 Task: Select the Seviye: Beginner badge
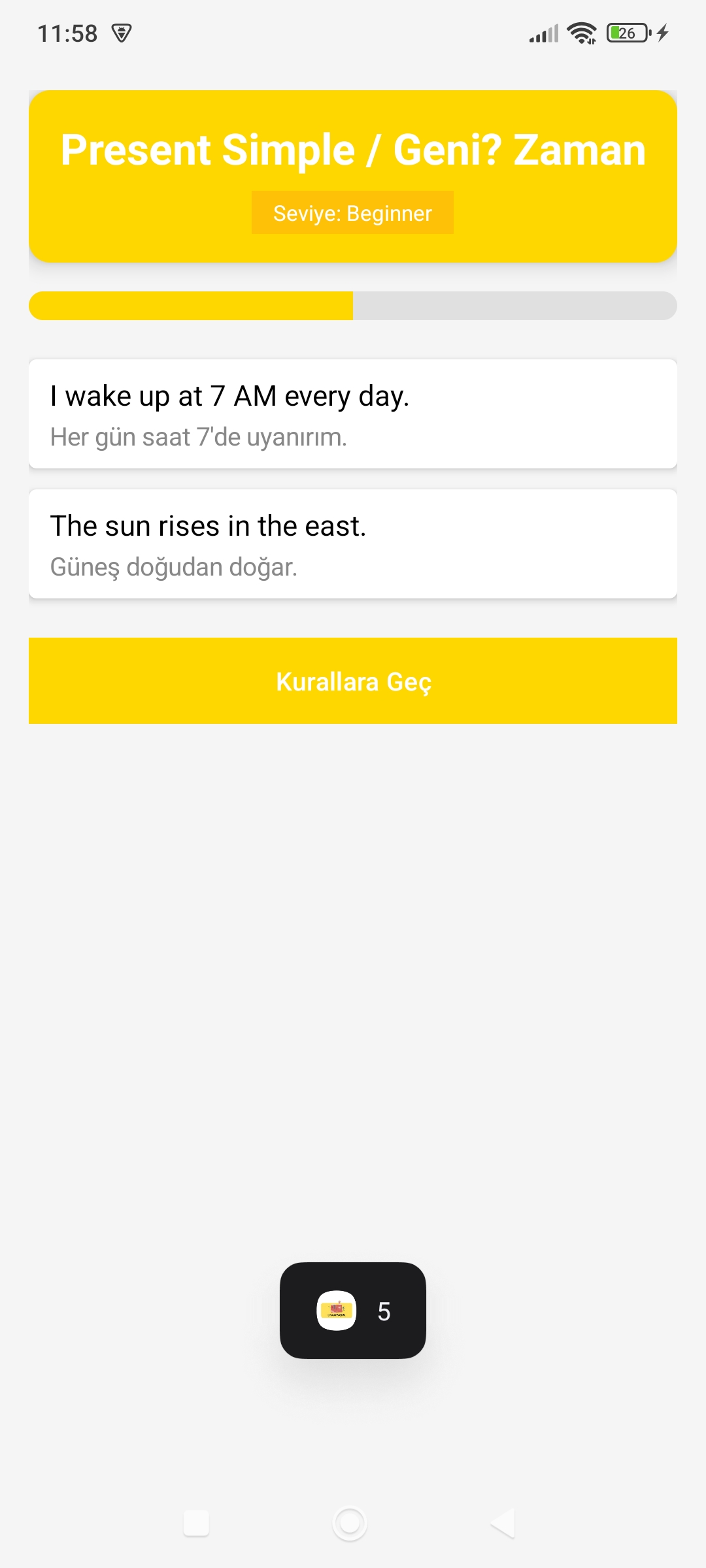(x=352, y=212)
